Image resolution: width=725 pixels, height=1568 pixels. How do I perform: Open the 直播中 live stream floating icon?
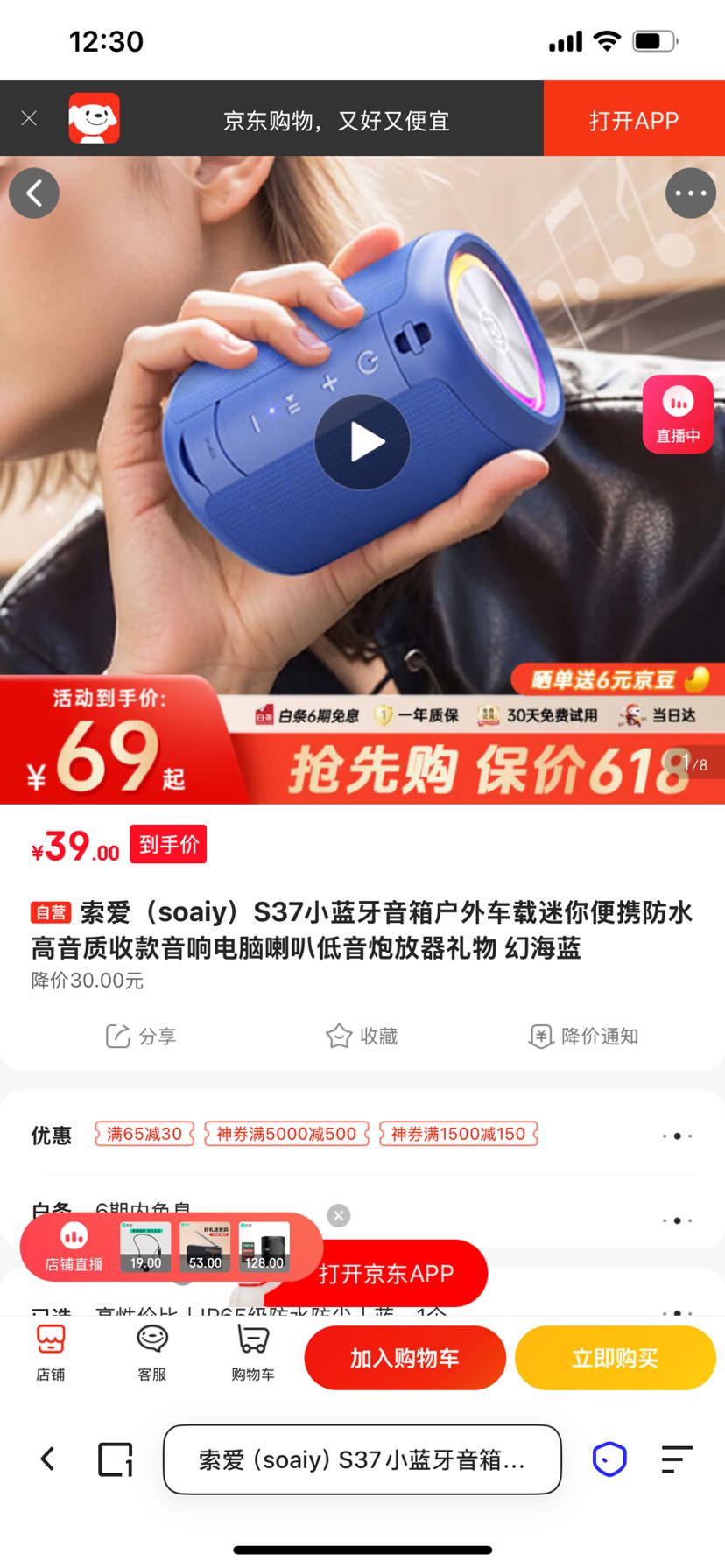pos(677,413)
